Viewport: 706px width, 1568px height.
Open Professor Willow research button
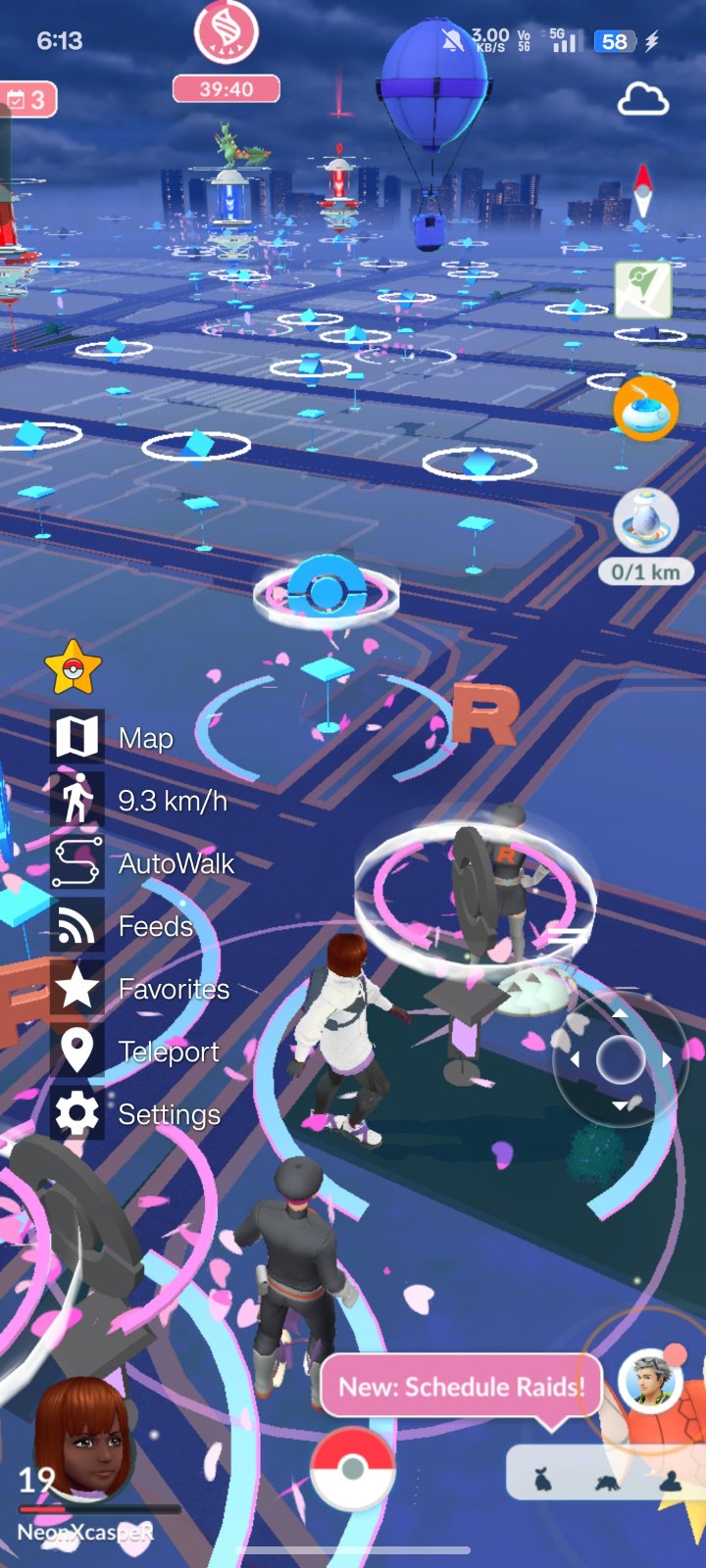click(x=649, y=1379)
